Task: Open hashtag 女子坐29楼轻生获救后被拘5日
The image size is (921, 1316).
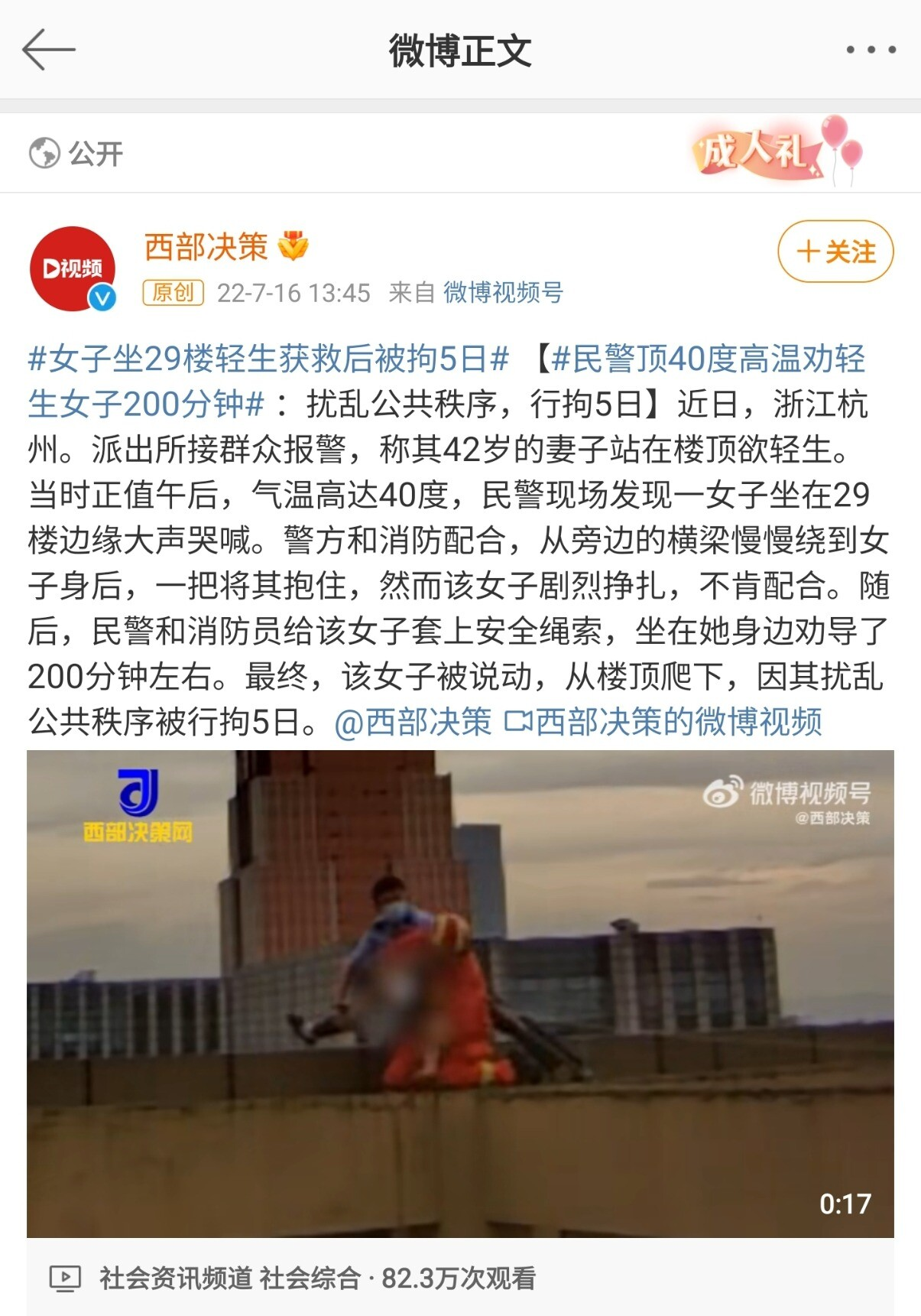Action: (x=268, y=359)
